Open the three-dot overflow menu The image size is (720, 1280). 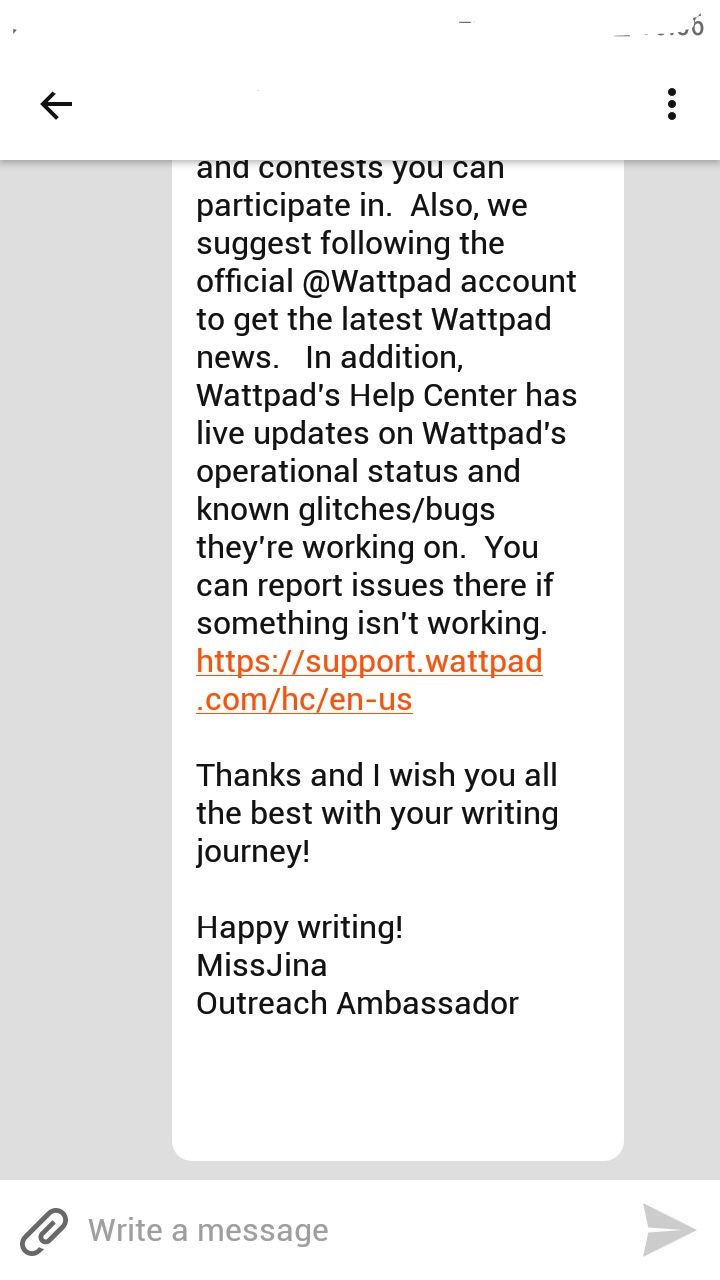pos(672,104)
